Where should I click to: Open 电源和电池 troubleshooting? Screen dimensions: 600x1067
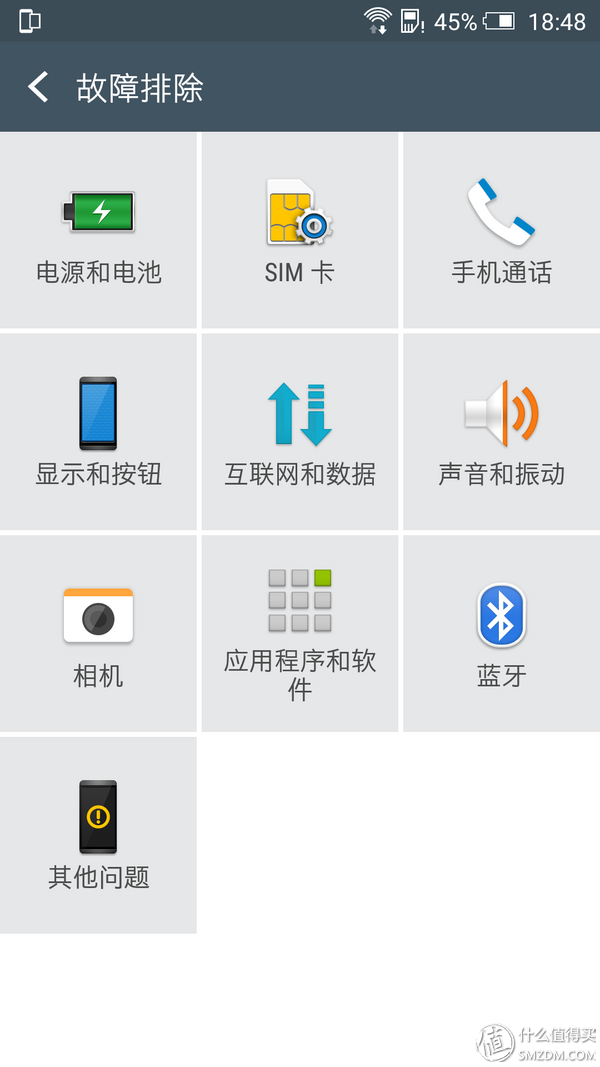coord(98,231)
